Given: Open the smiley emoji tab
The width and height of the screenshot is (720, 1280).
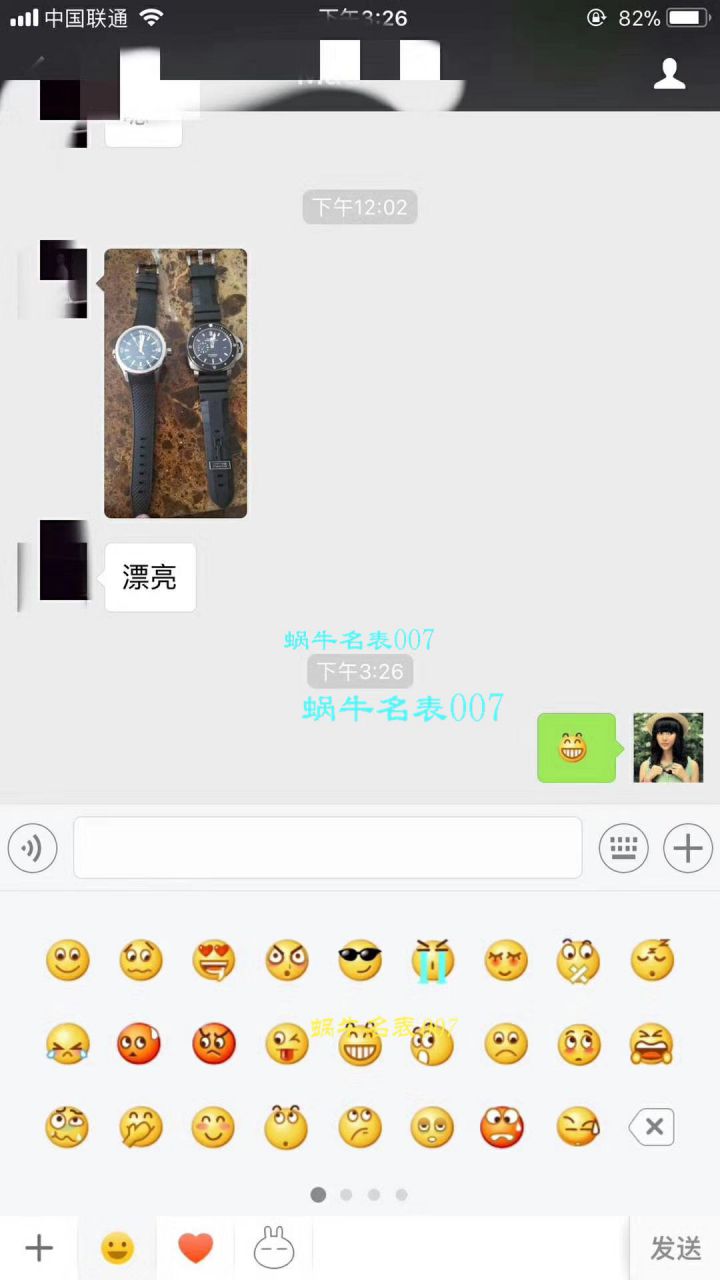Looking at the screenshot, I should (x=117, y=1247).
